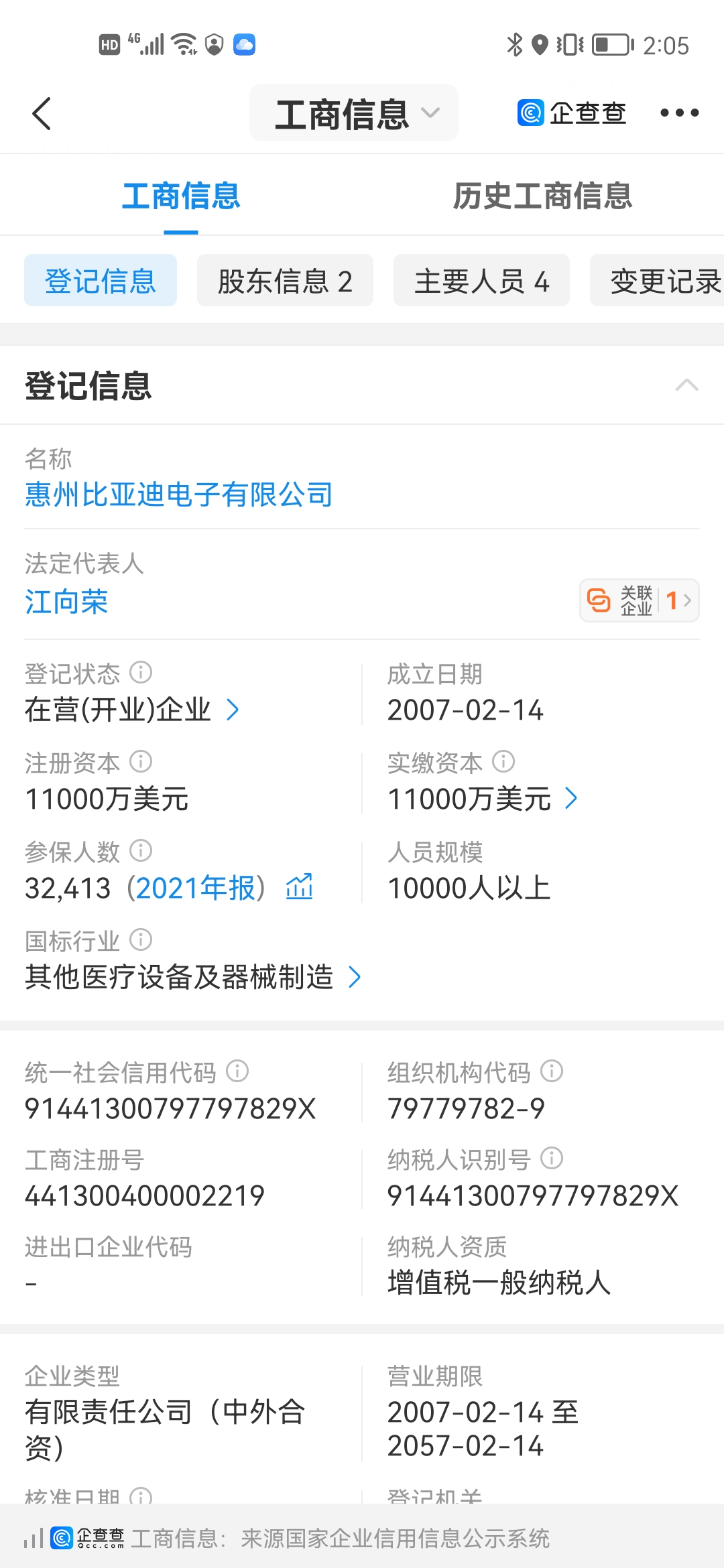Tap the back arrow at top left

click(x=42, y=113)
